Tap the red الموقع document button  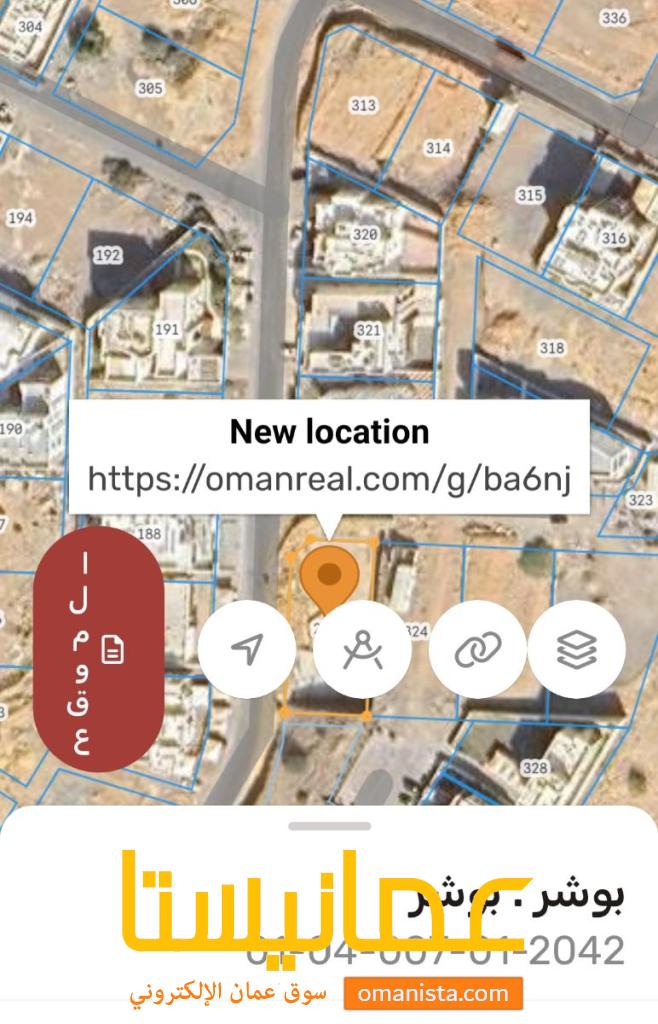pyautogui.click(x=98, y=649)
